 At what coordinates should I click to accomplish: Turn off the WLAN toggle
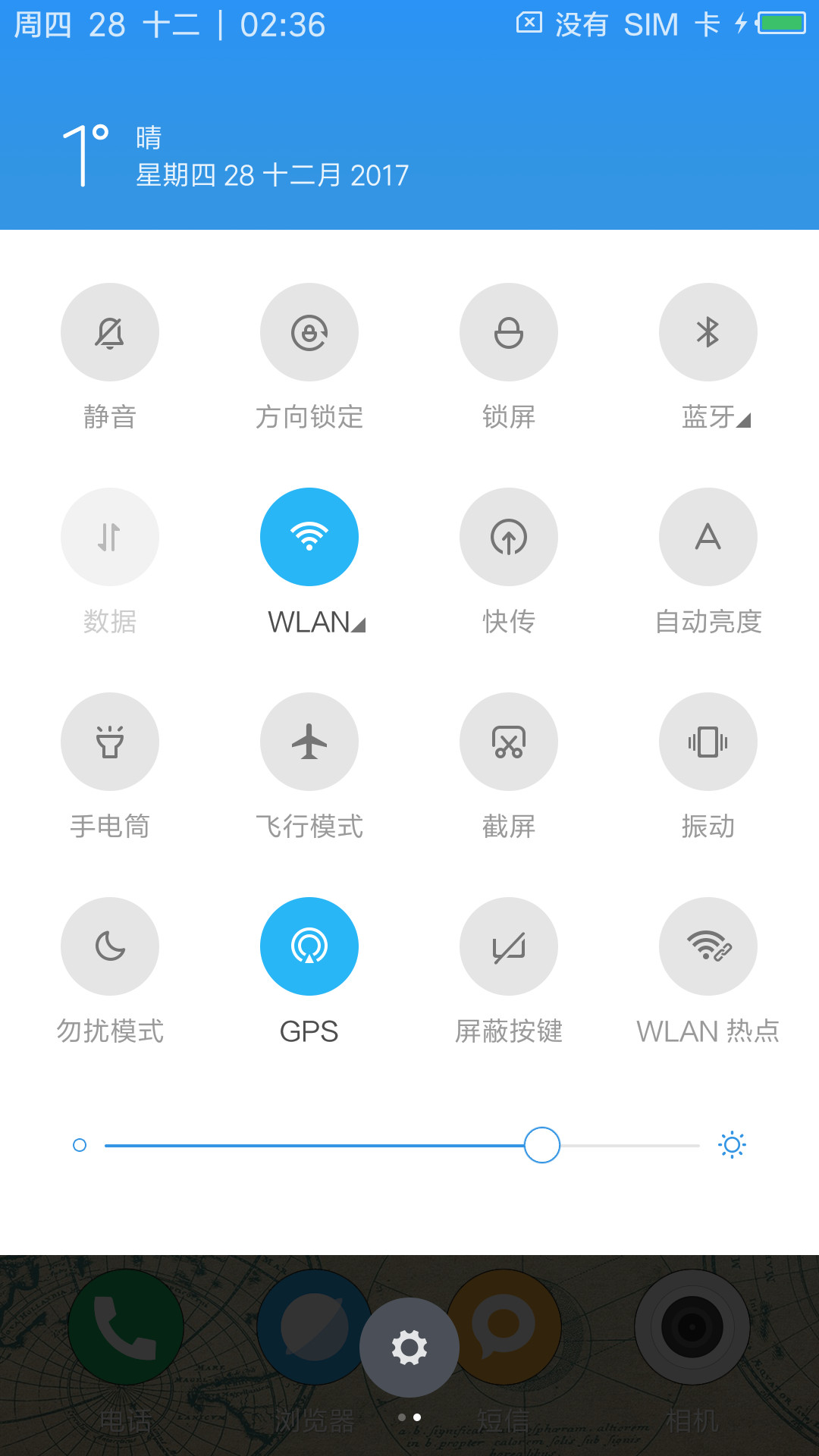click(x=309, y=537)
